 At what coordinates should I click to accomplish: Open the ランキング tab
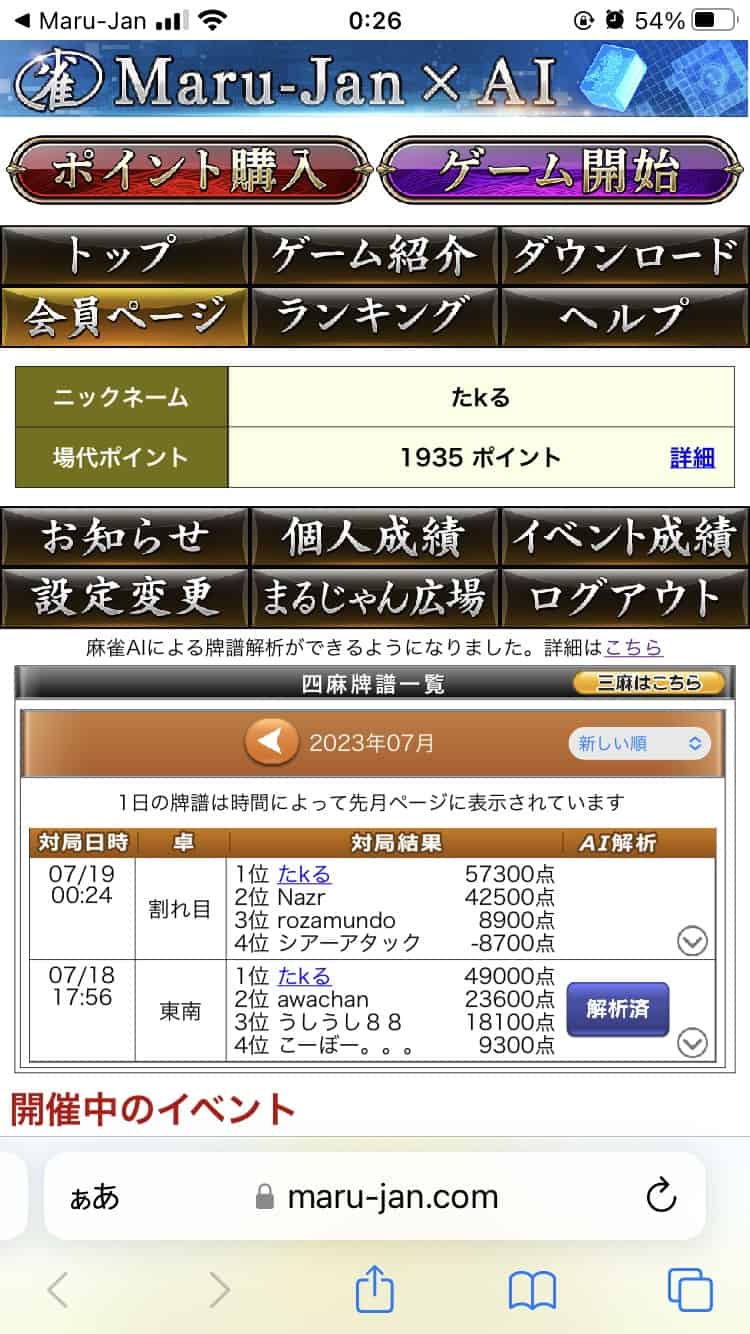374,317
